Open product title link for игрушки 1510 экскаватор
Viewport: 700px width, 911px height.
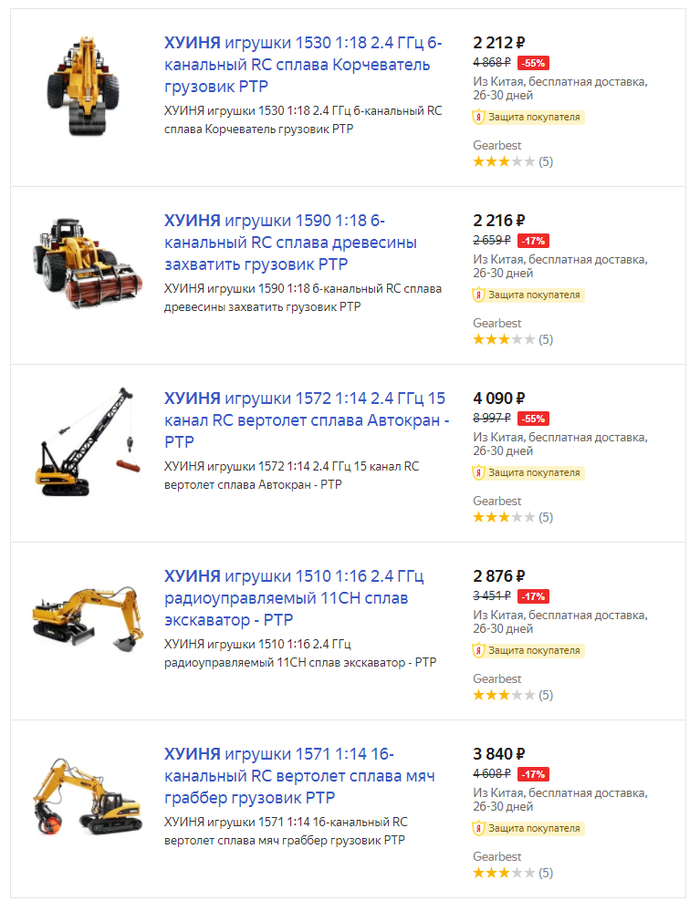click(293, 598)
